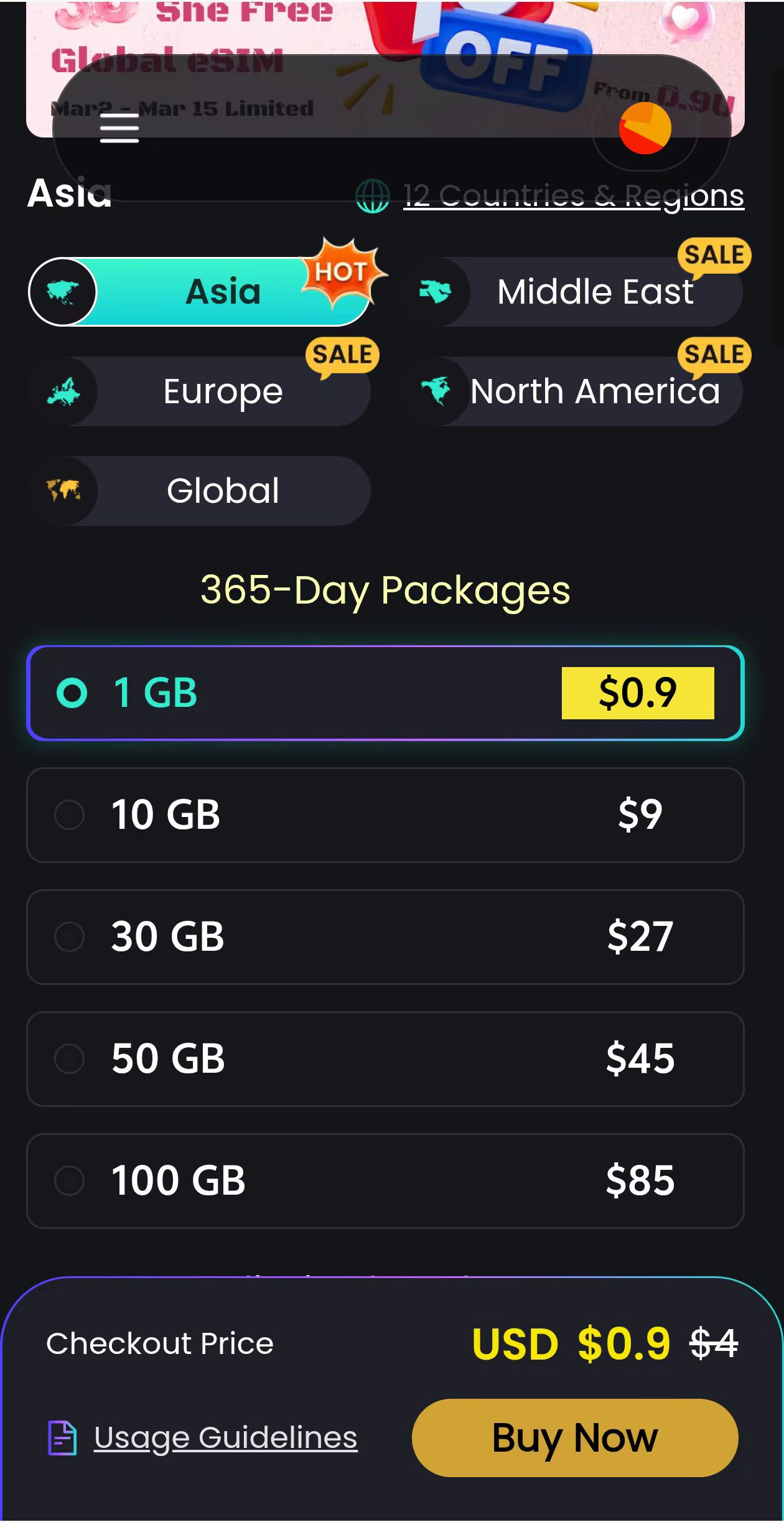Switch to Europe region

(199, 391)
